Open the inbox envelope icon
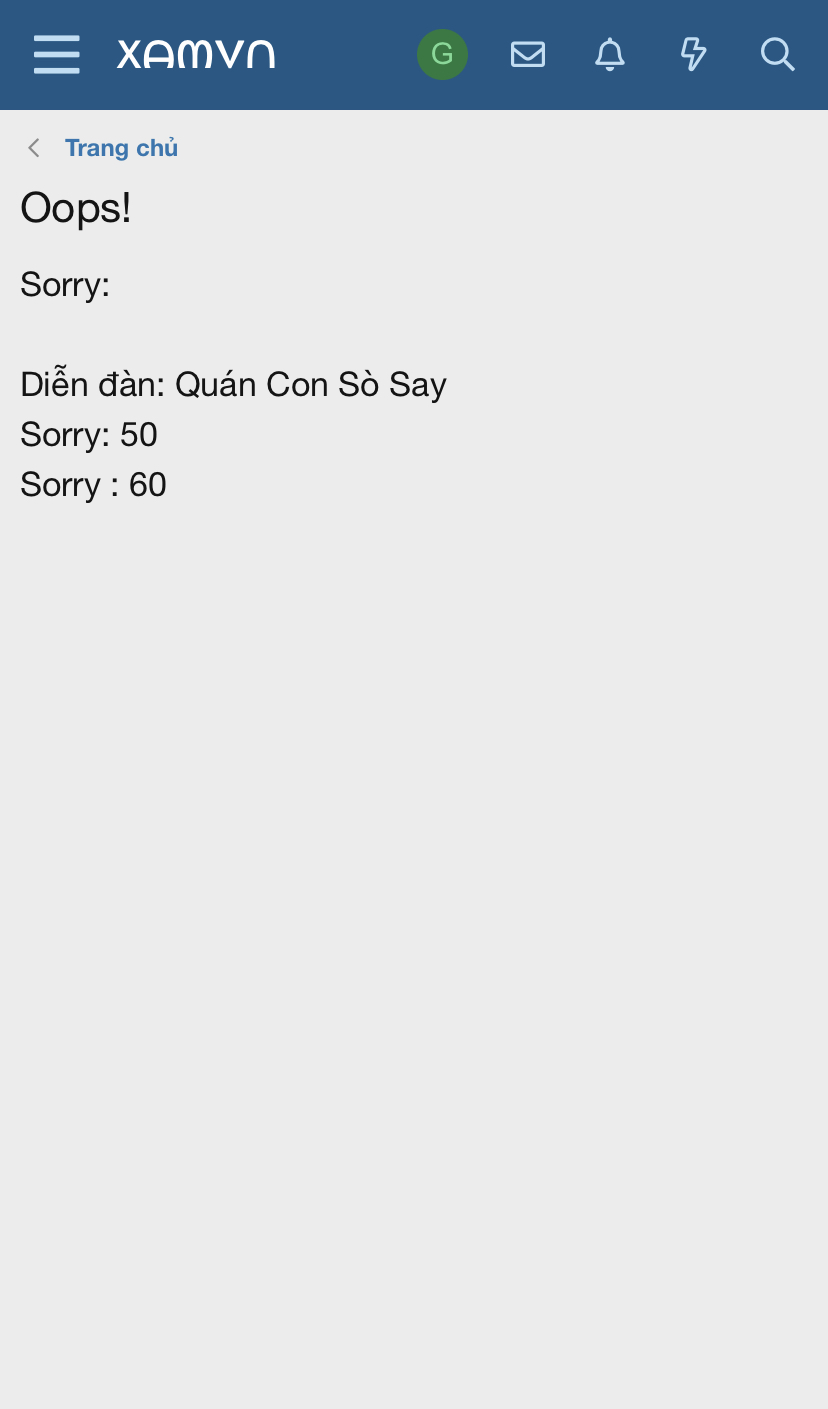Screen dimensions: 828x1409 [x=527, y=54]
